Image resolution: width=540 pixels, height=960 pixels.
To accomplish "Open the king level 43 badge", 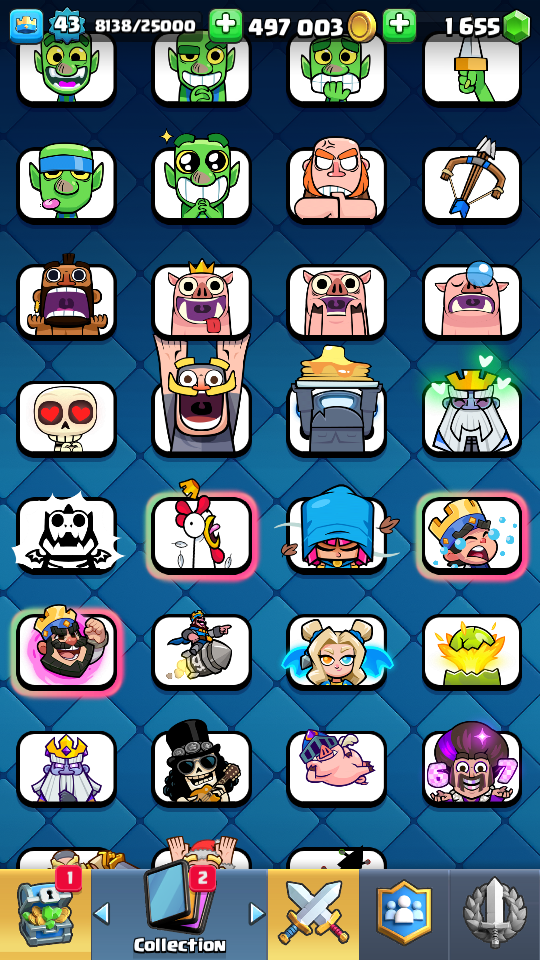I will pyautogui.click(x=64, y=24).
